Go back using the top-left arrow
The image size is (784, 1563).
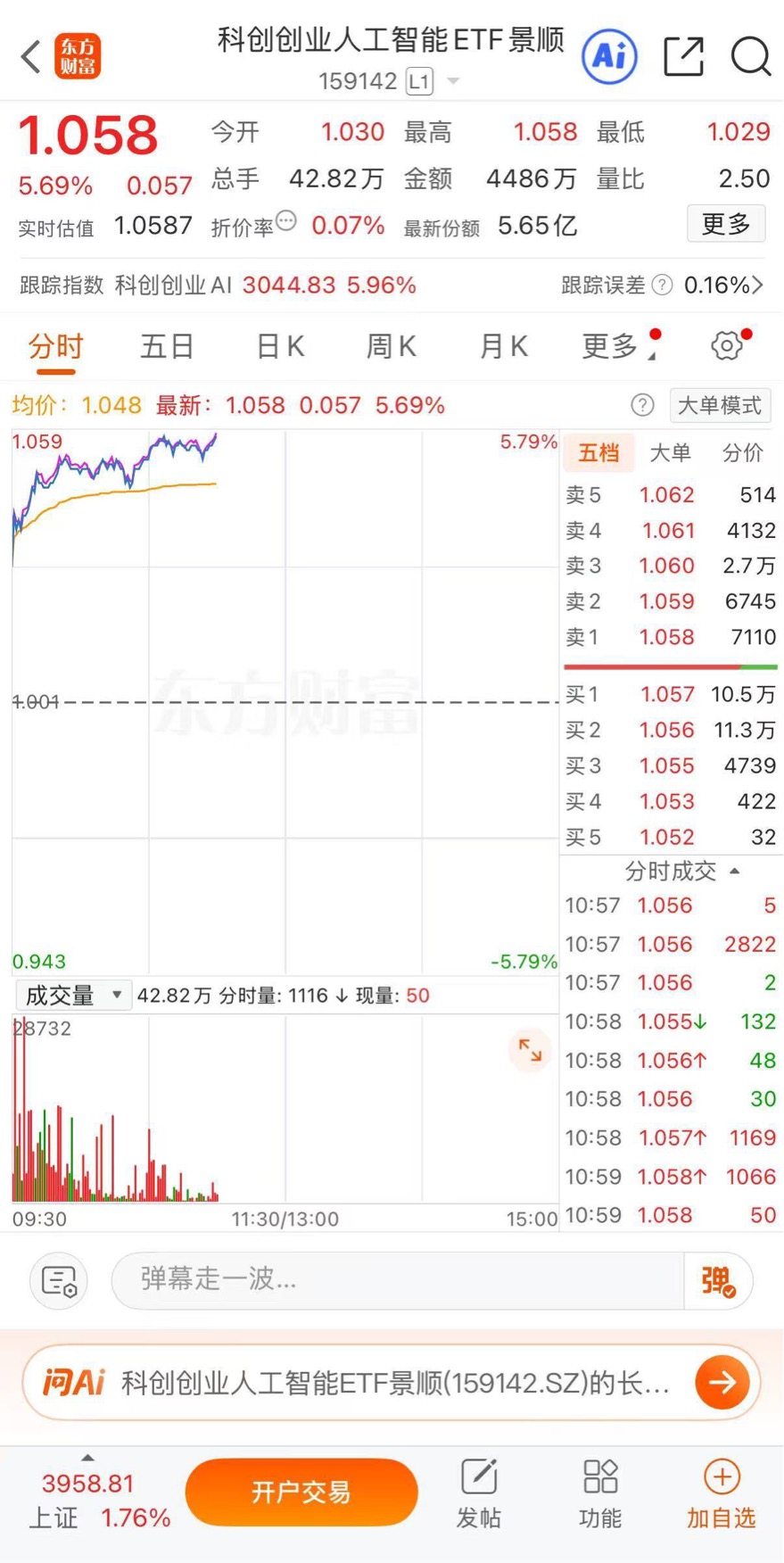[x=31, y=57]
